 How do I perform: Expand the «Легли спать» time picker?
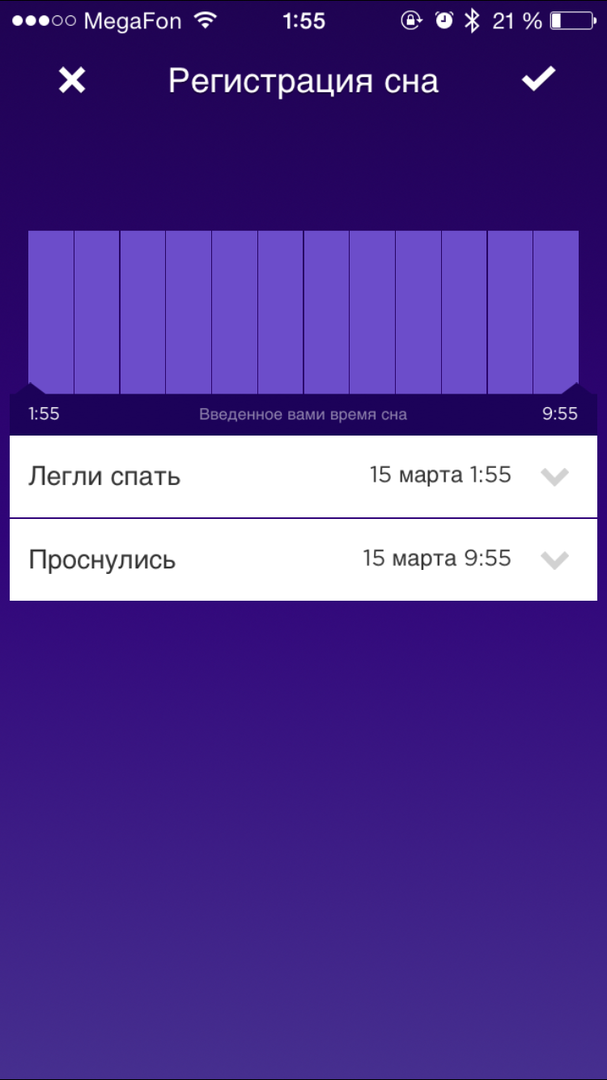click(554, 477)
